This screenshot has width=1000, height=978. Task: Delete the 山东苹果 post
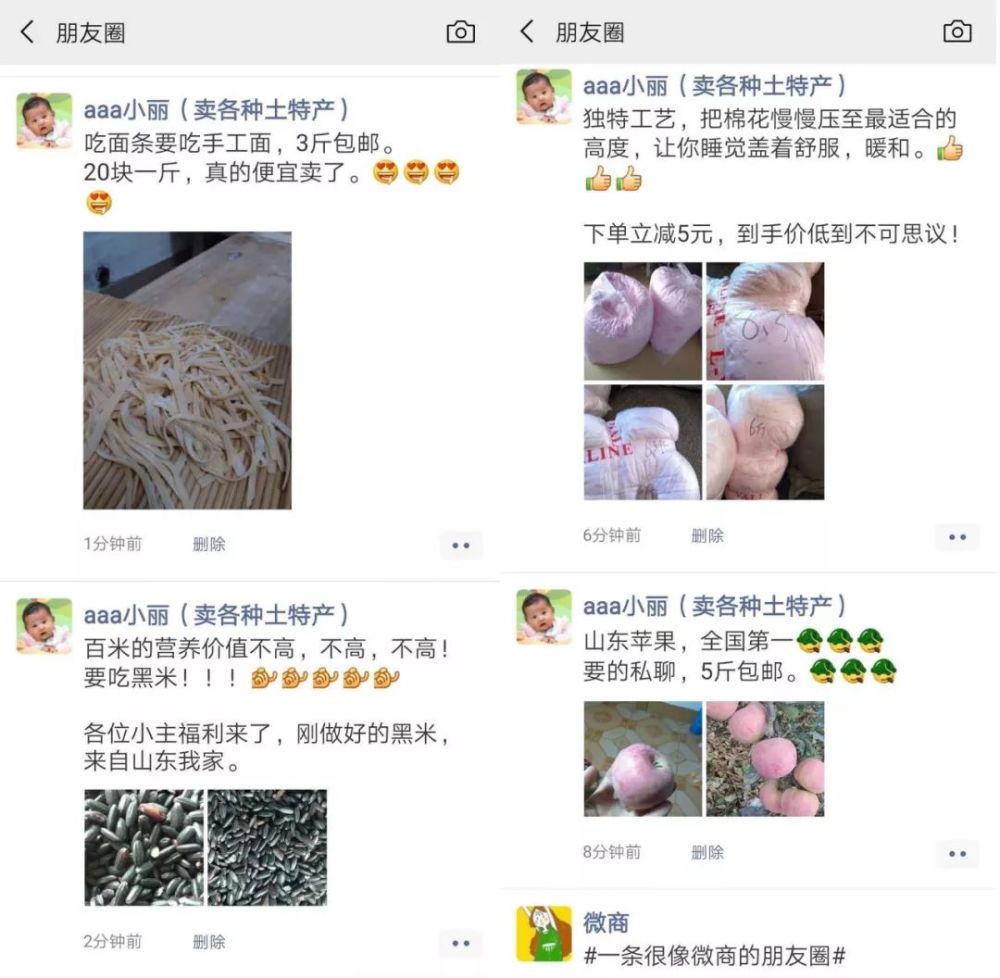[707, 852]
